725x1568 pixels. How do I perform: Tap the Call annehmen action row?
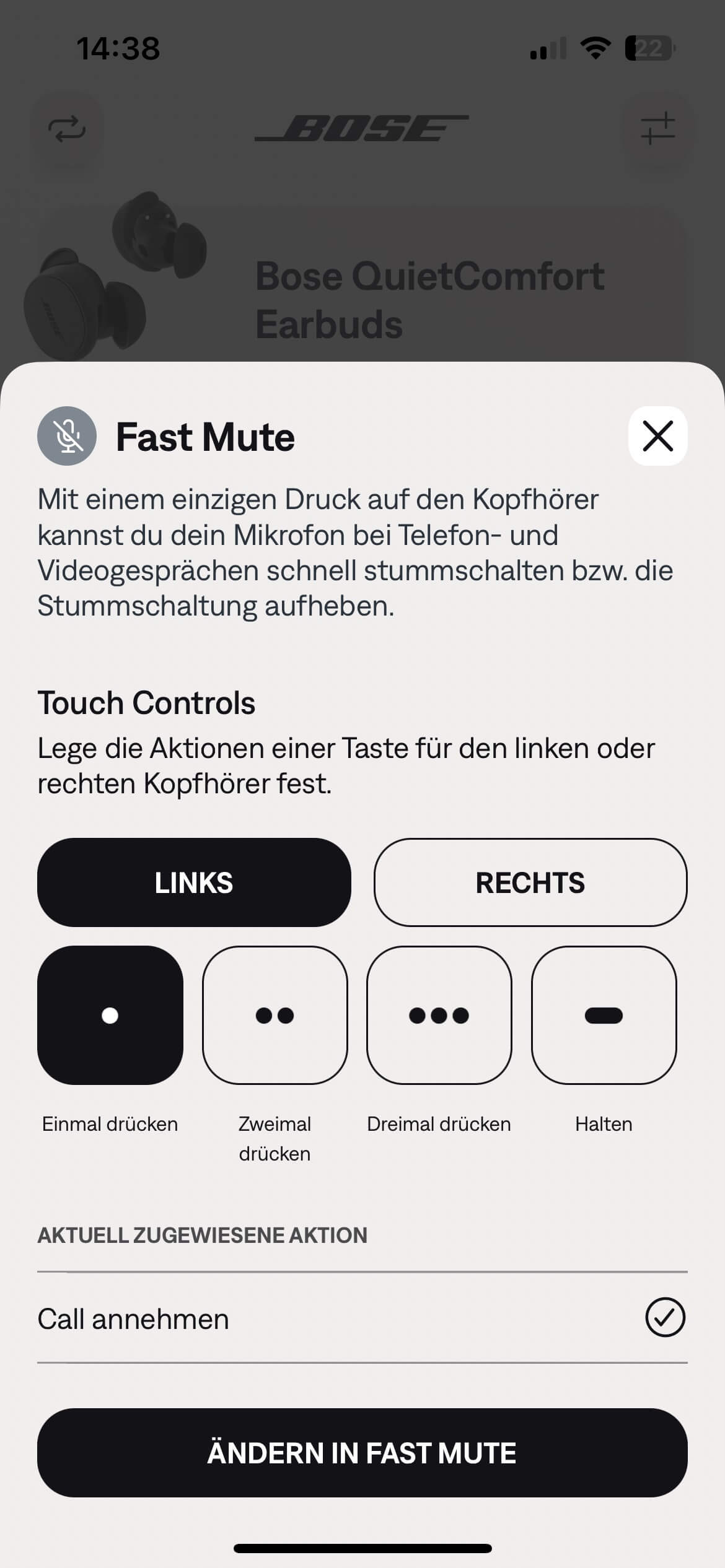tap(362, 1318)
